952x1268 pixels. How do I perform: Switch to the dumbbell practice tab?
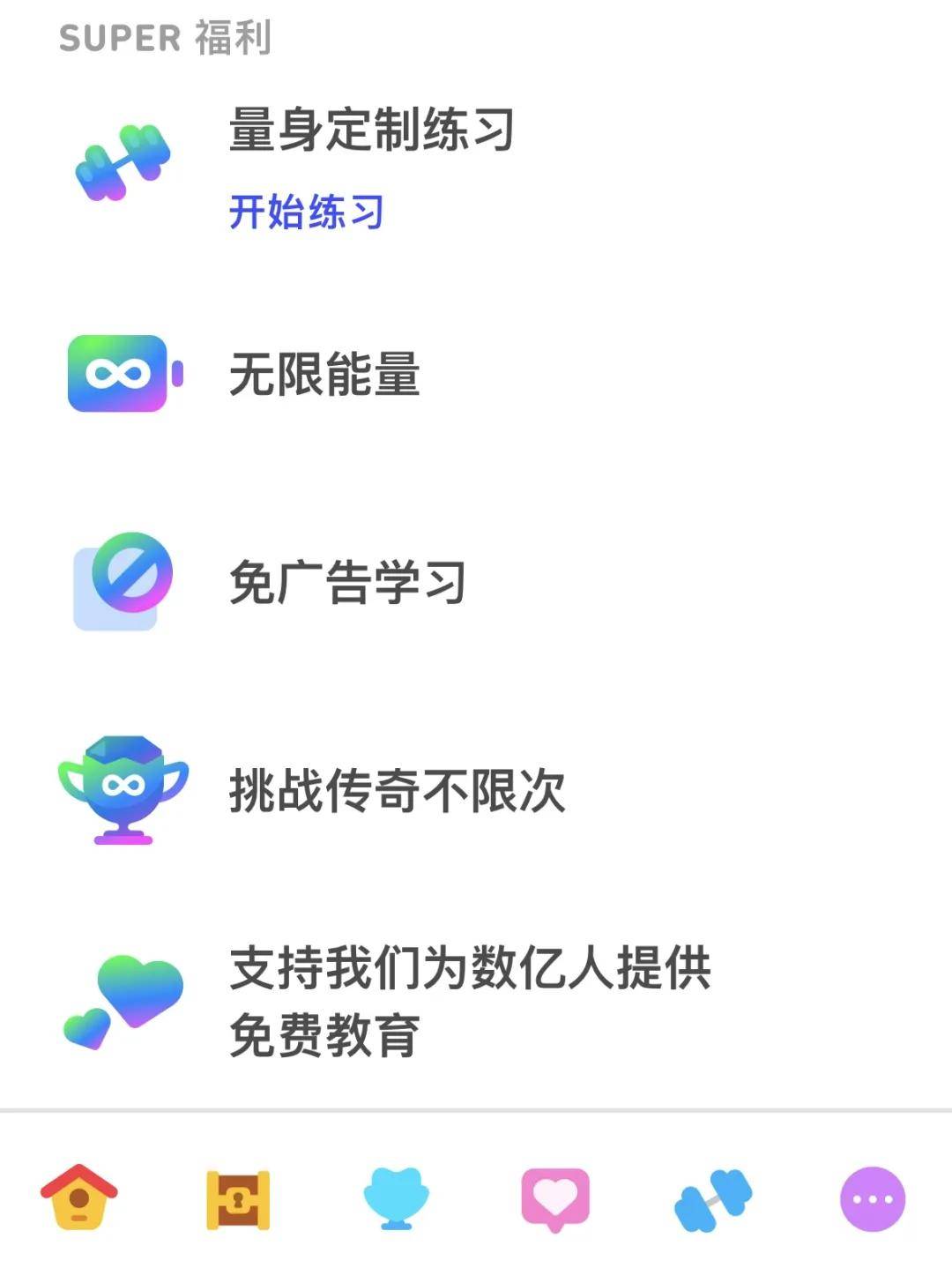pos(713,1199)
